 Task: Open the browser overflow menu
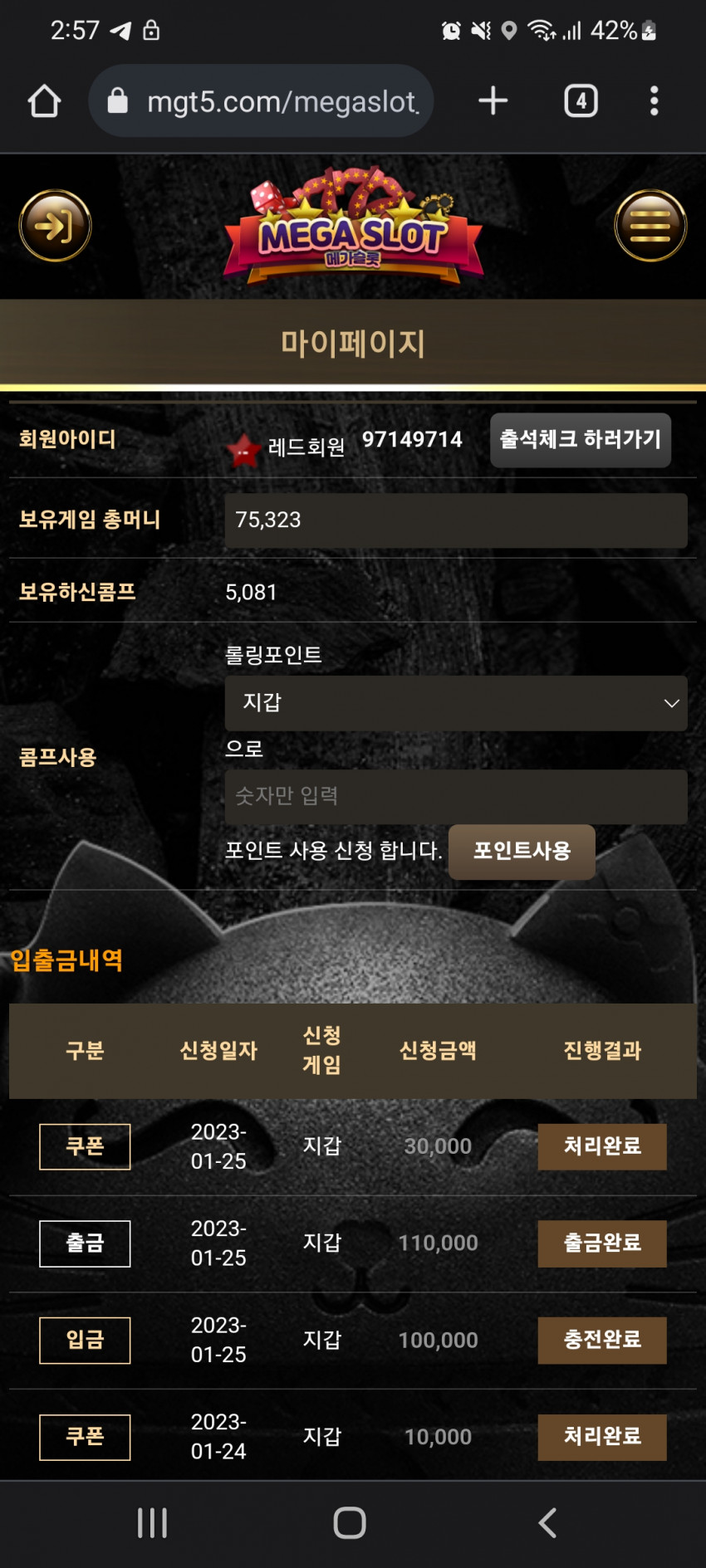point(655,101)
